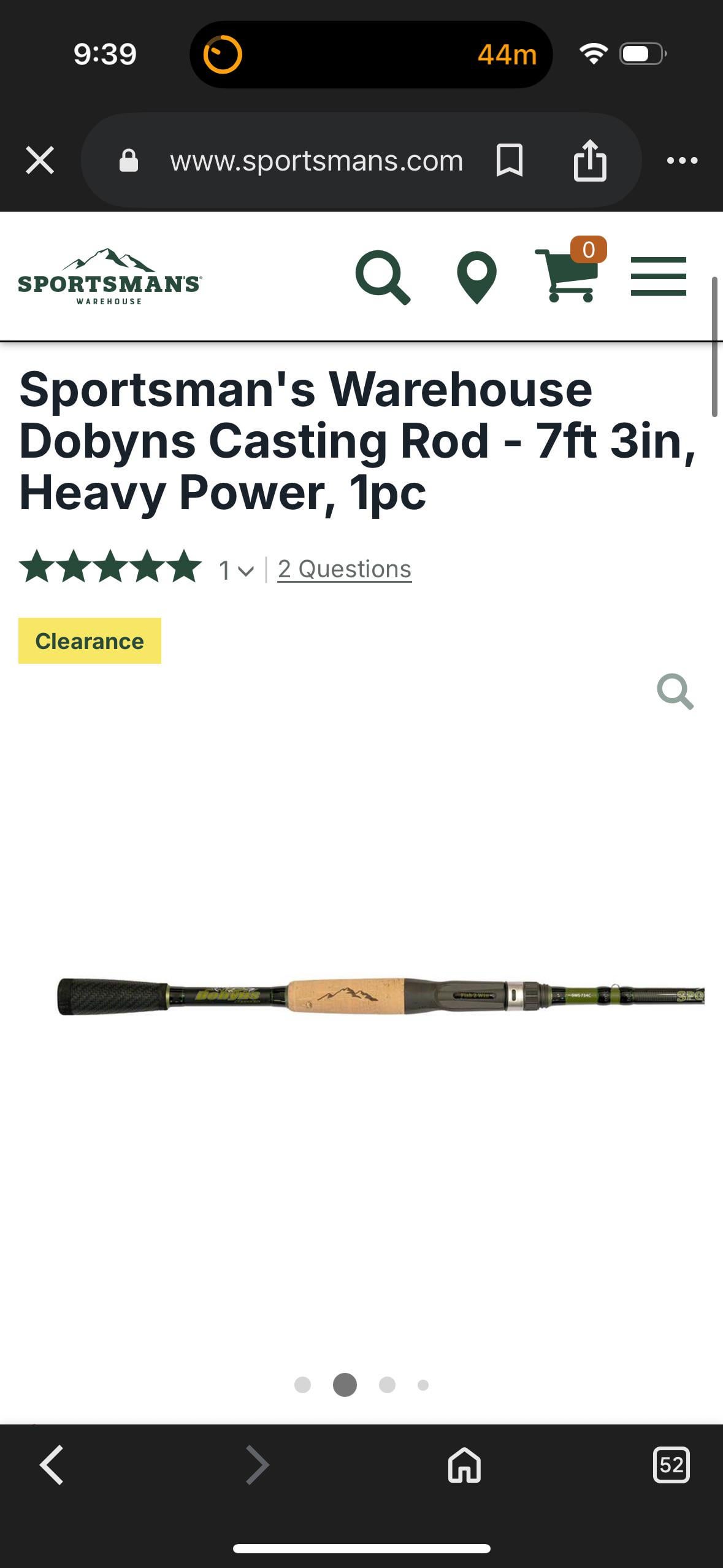Share this page via the share icon
723x1568 pixels.
[589, 161]
